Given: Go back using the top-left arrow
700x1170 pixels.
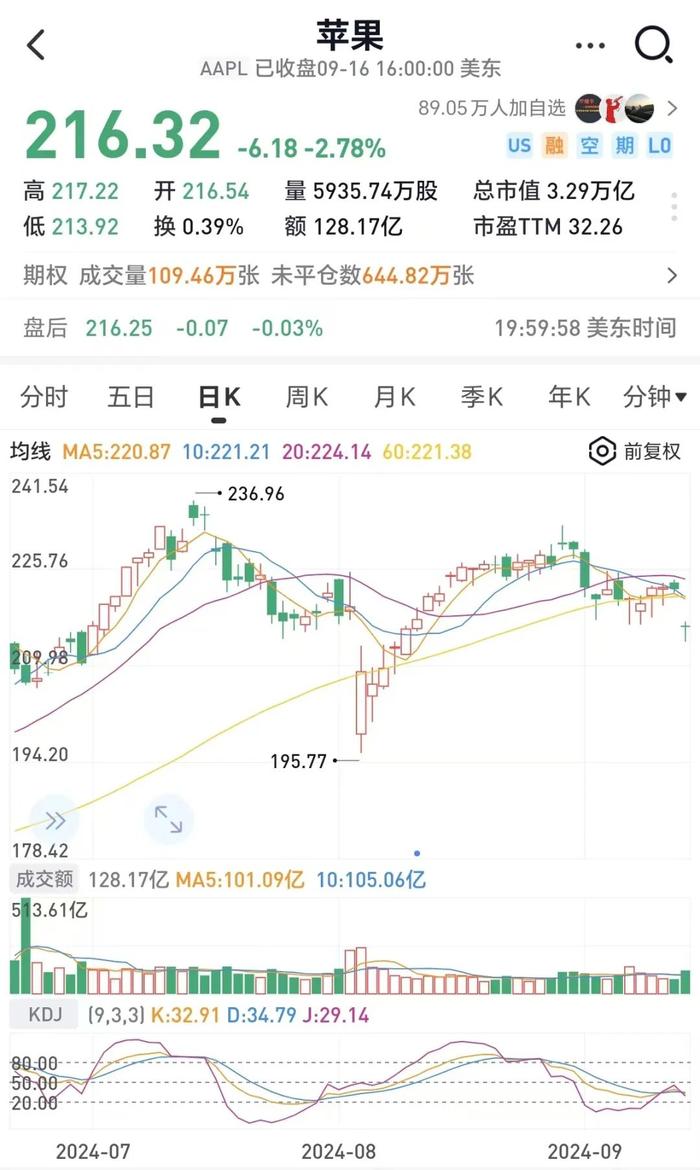Looking at the screenshot, I should tap(37, 45).
